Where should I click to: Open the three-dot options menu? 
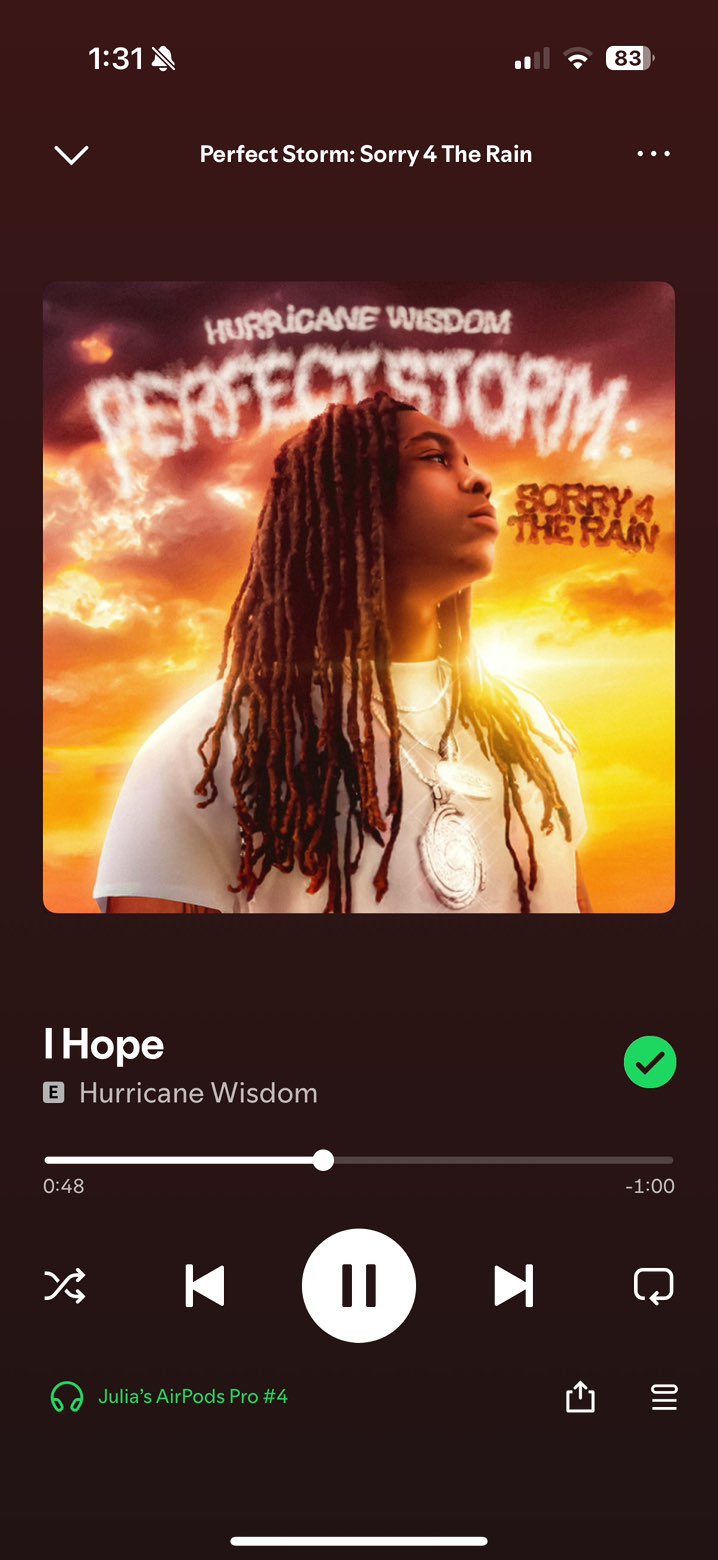click(x=653, y=154)
